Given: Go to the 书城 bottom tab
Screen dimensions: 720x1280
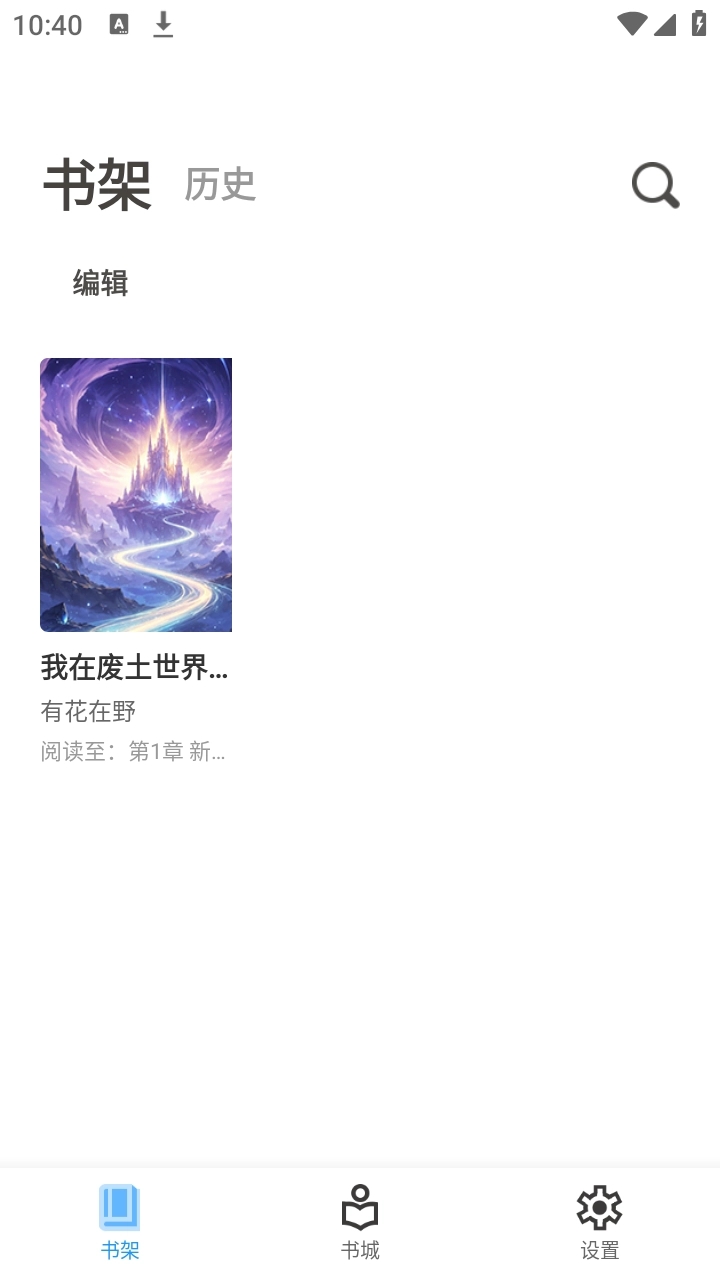Looking at the screenshot, I should 360,1220.
